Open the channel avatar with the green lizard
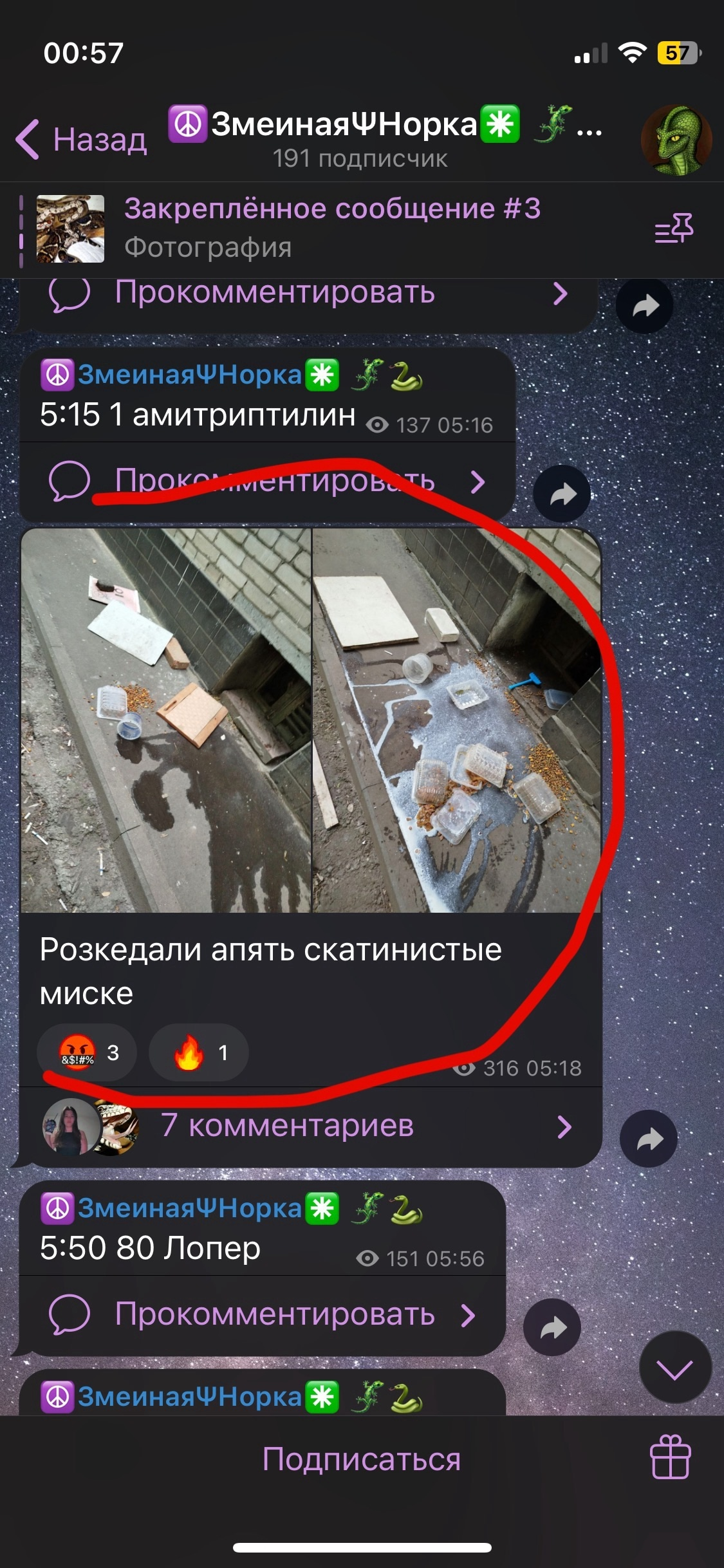This screenshot has height=1568, width=724. (x=676, y=140)
